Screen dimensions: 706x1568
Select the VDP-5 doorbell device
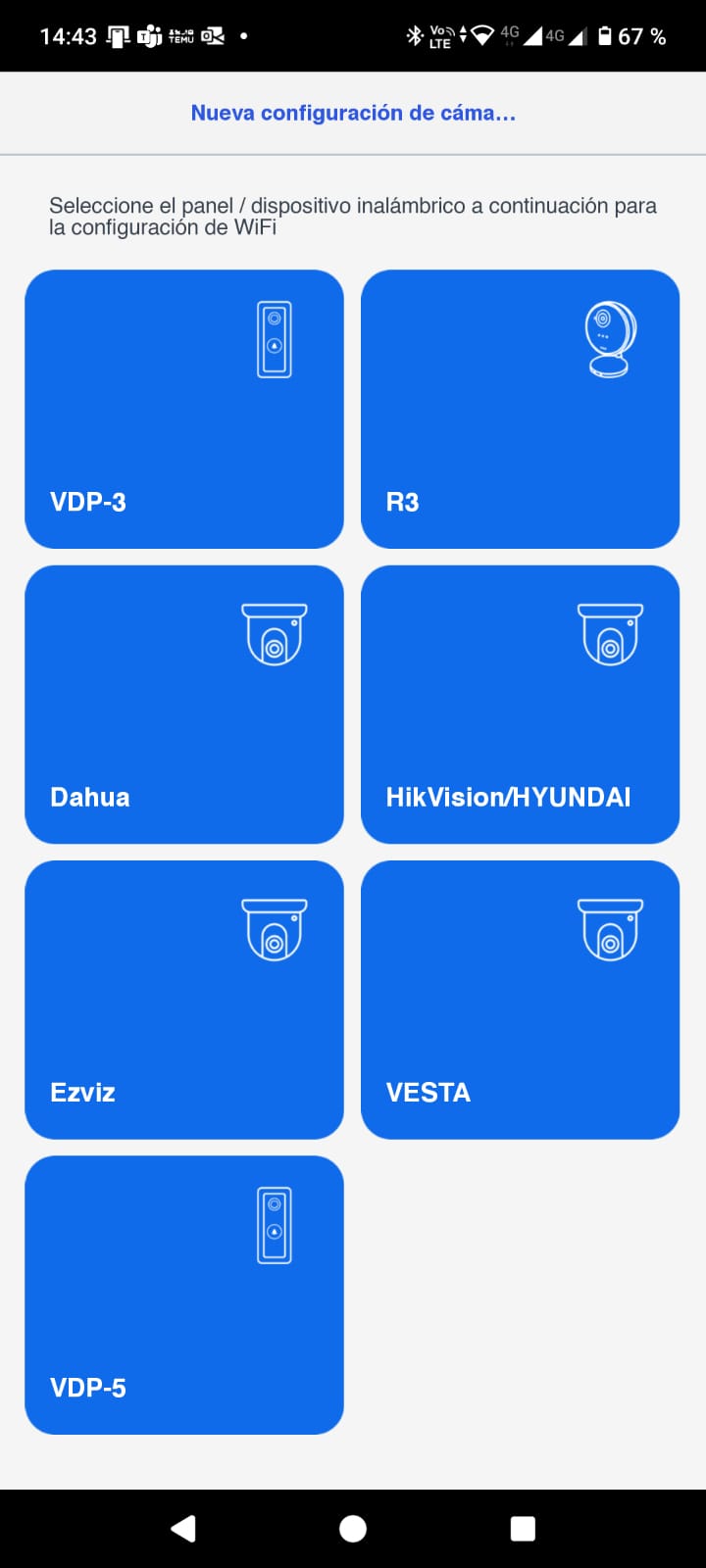[x=184, y=1294]
